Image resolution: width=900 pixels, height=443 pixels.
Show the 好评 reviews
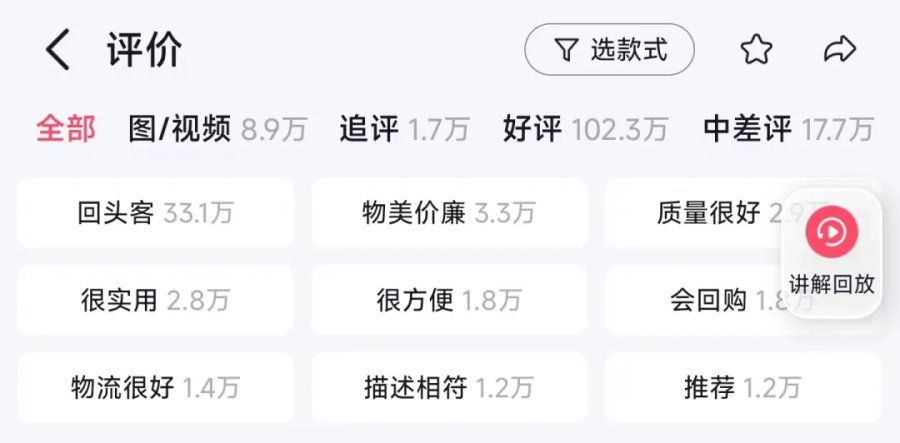pos(585,129)
